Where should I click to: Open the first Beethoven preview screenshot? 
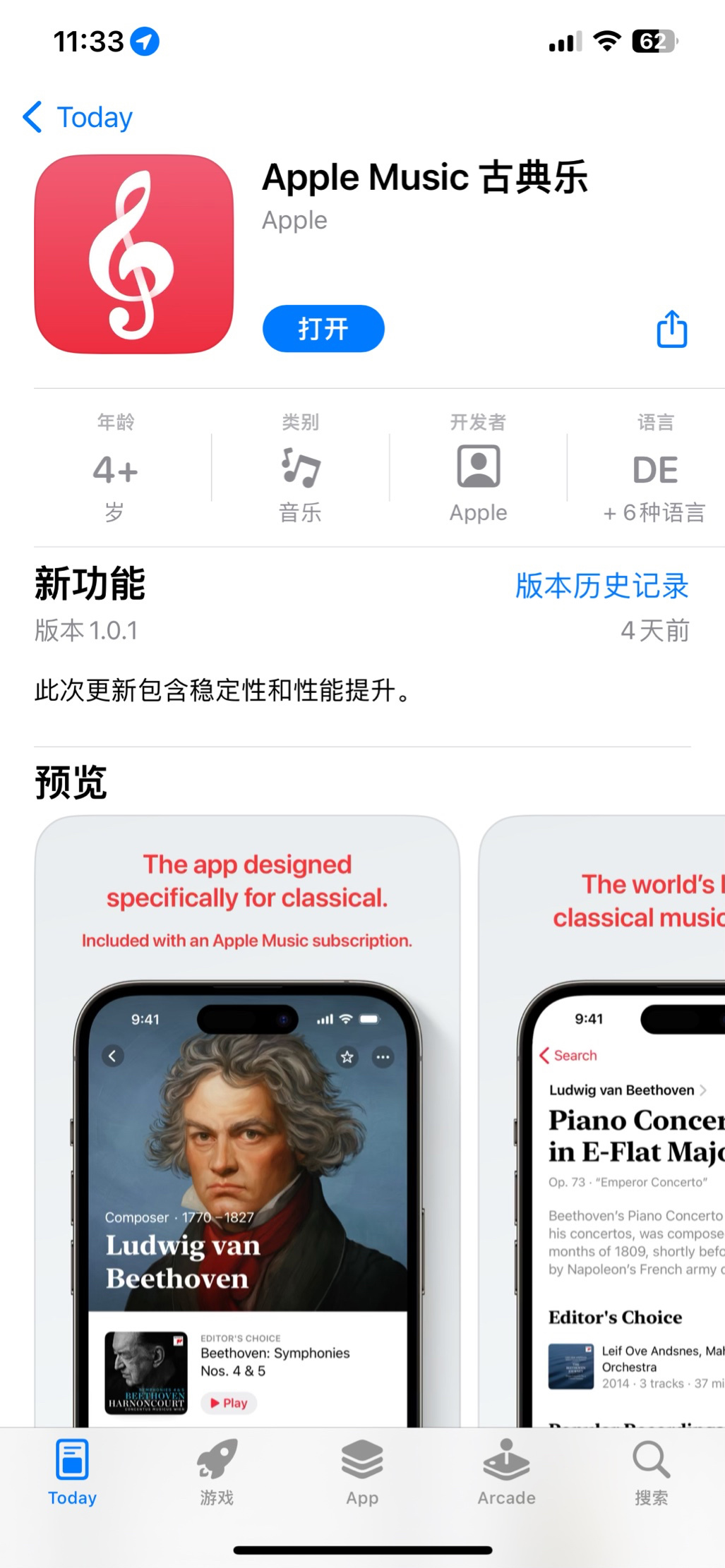247,1129
